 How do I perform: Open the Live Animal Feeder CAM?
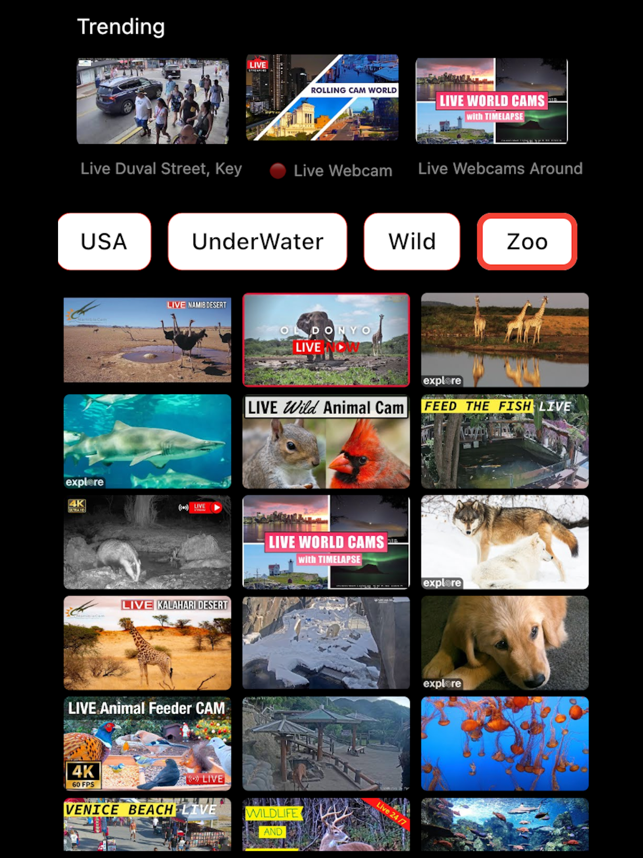(x=147, y=744)
